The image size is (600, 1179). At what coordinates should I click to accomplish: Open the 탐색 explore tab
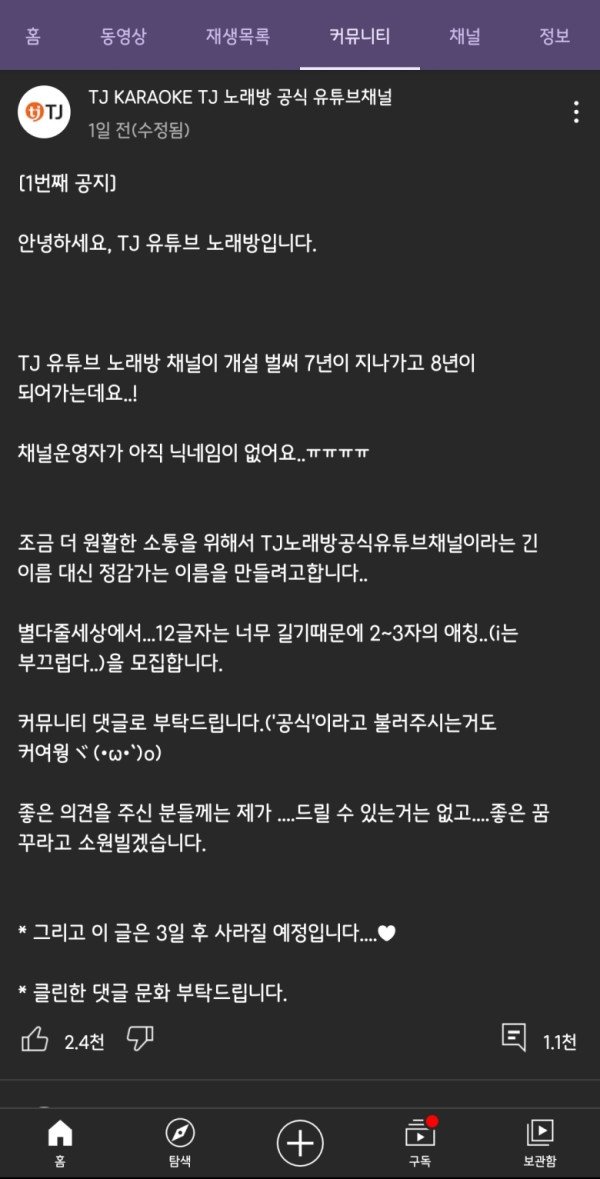click(x=180, y=1141)
